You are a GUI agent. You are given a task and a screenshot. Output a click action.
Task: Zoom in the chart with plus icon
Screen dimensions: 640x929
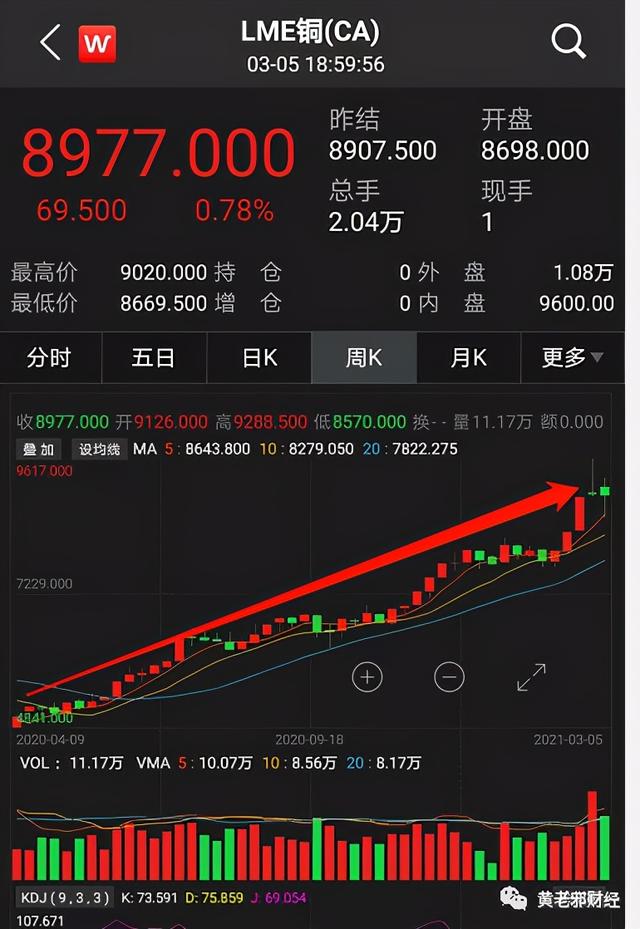pyautogui.click(x=367, y=678)
